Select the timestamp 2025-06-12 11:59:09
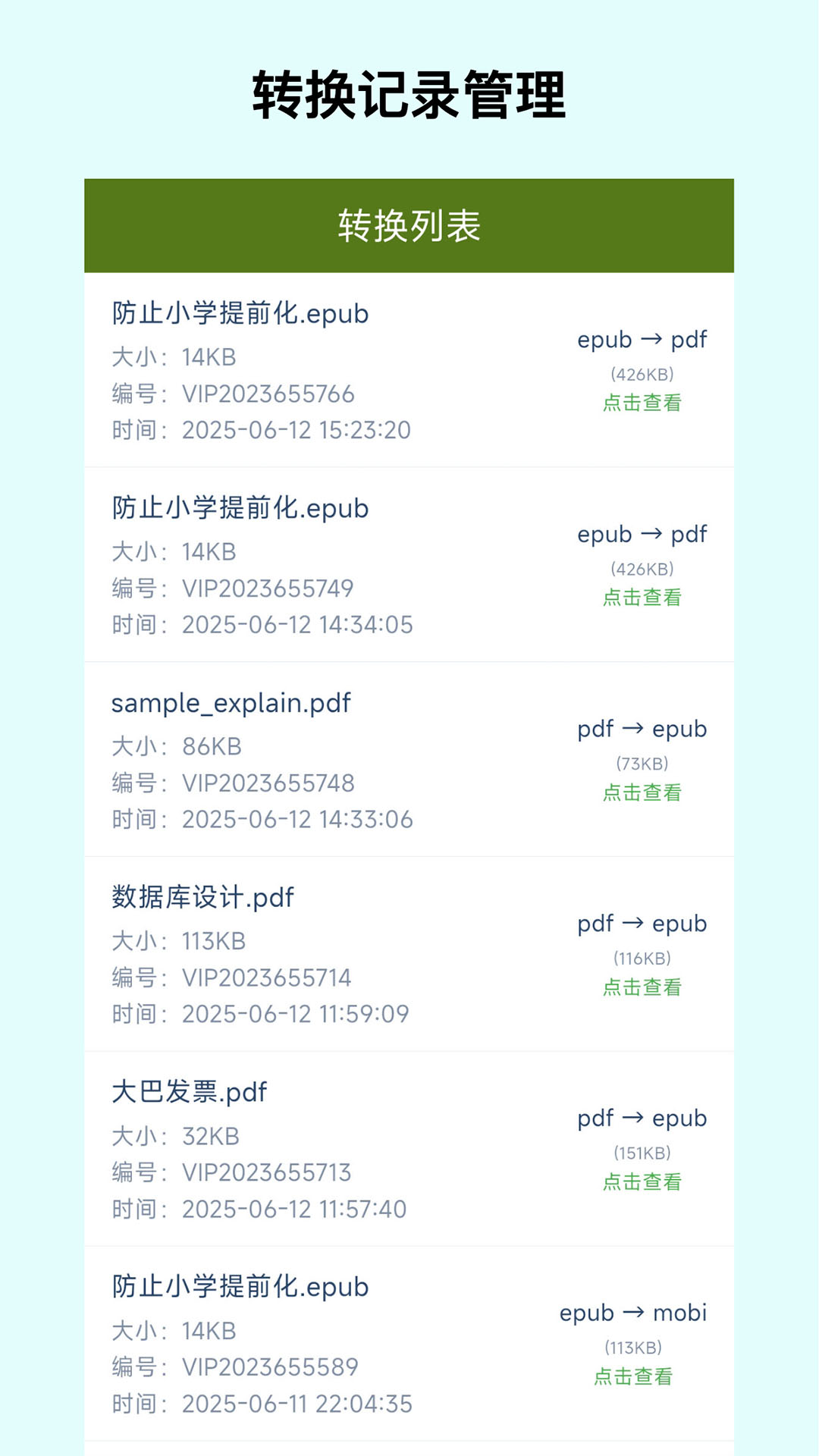 tap(296, 1013)
